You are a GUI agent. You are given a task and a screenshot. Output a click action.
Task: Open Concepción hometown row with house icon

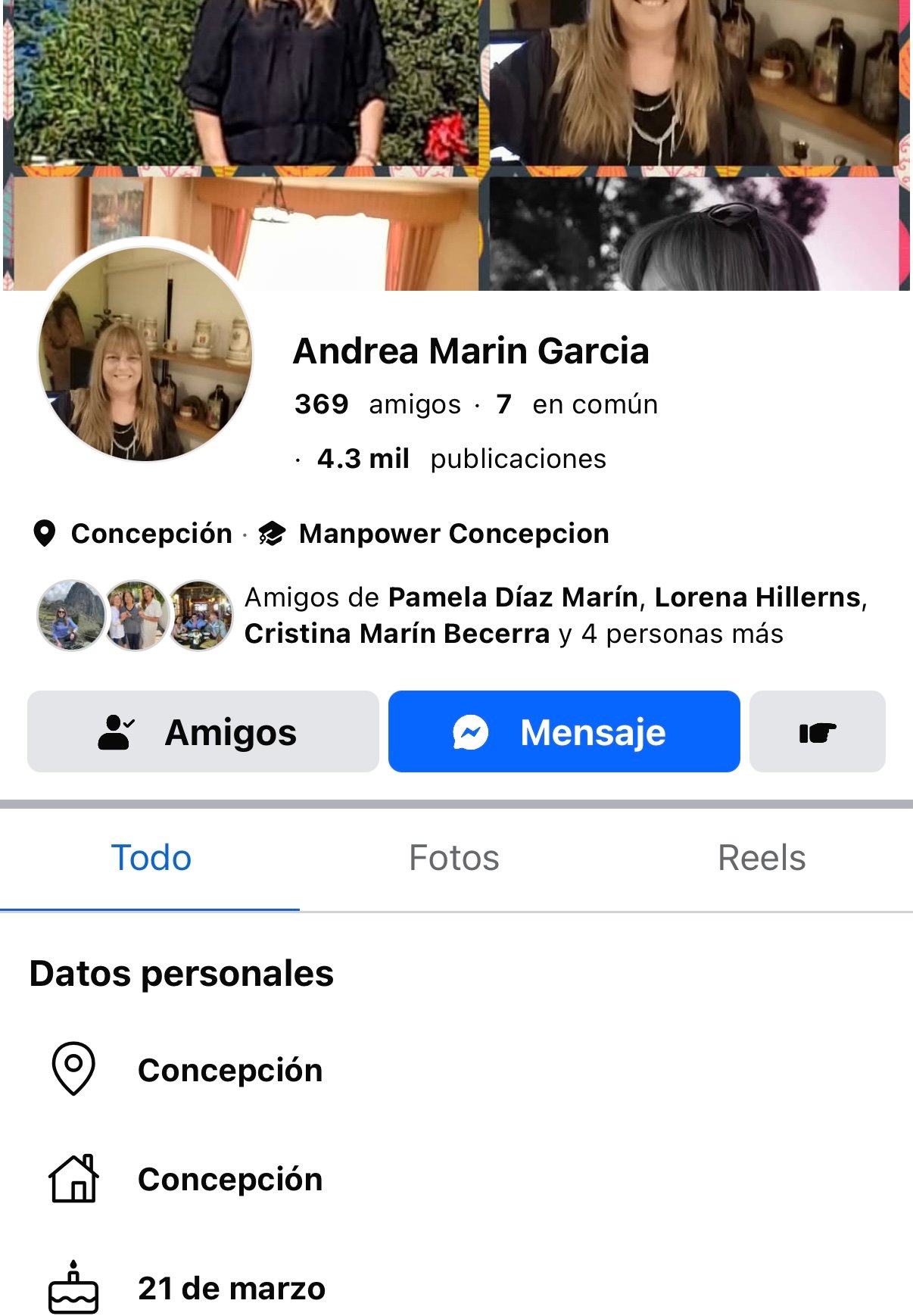tap(229, 1179)
